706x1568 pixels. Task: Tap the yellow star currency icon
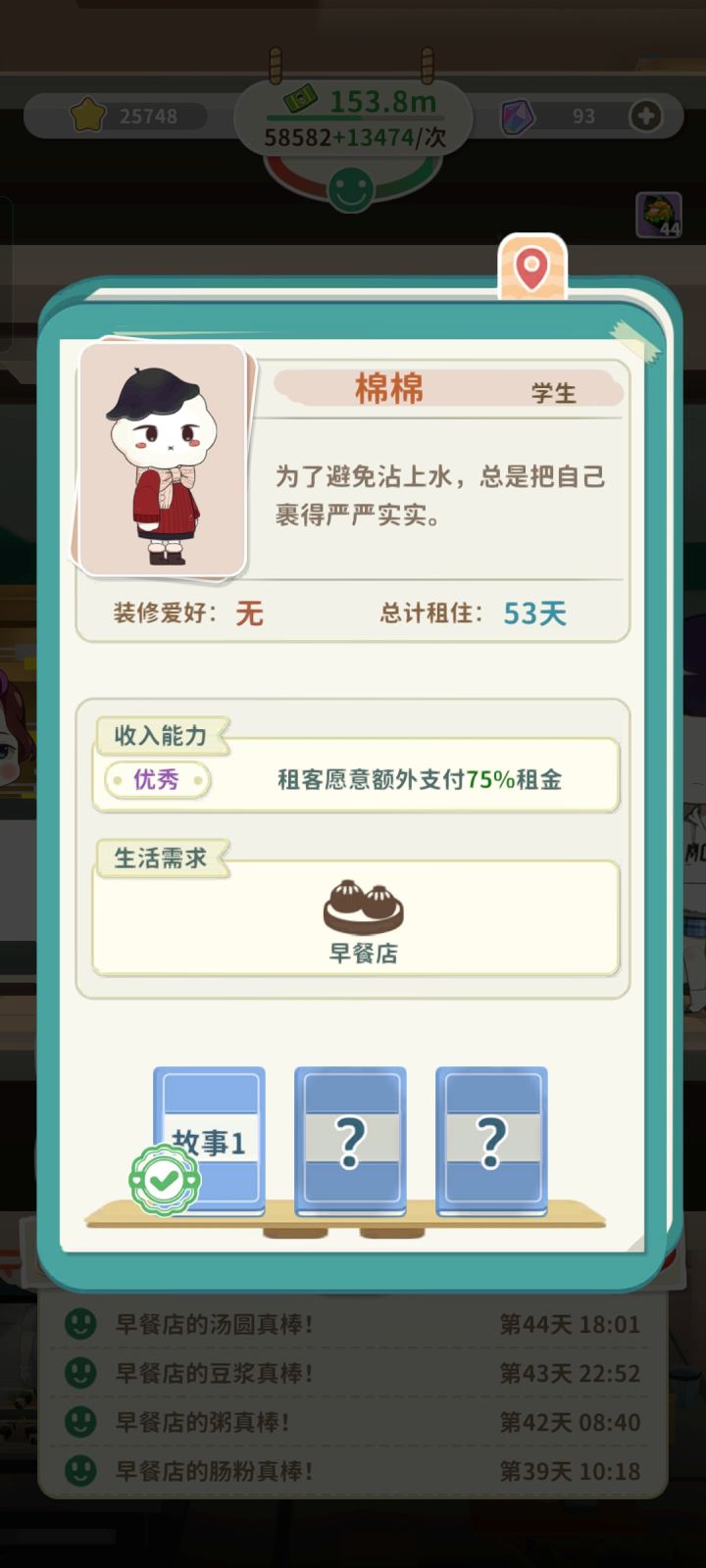[x=89, y=113]
